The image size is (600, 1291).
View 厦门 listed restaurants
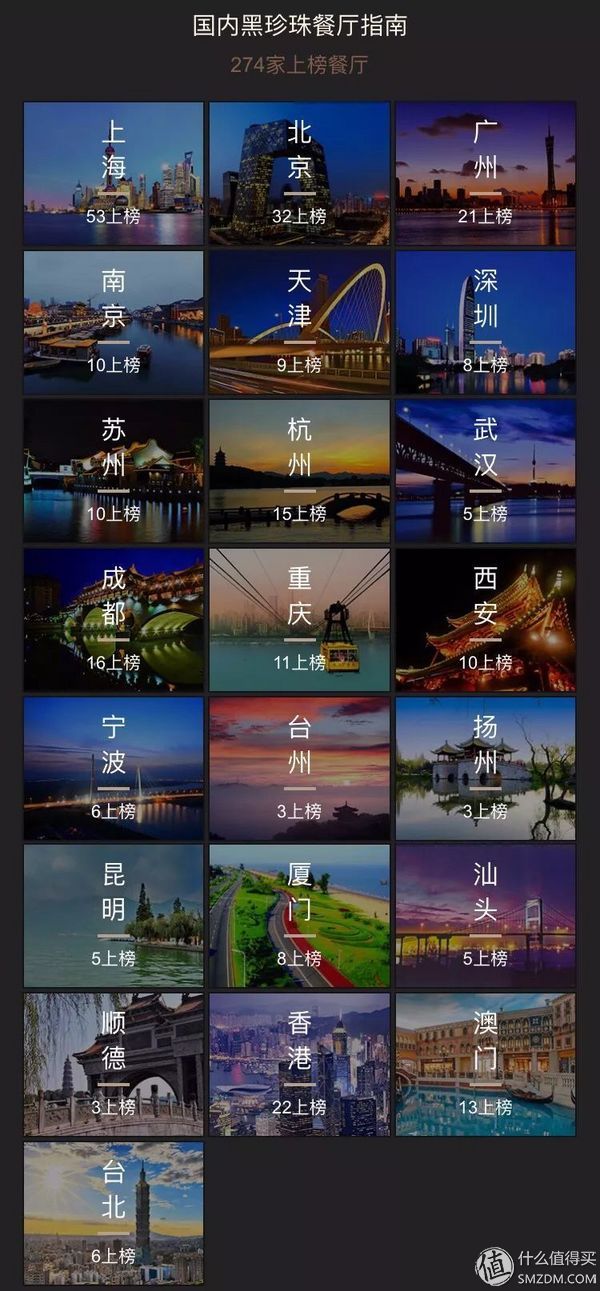point(299,916)
